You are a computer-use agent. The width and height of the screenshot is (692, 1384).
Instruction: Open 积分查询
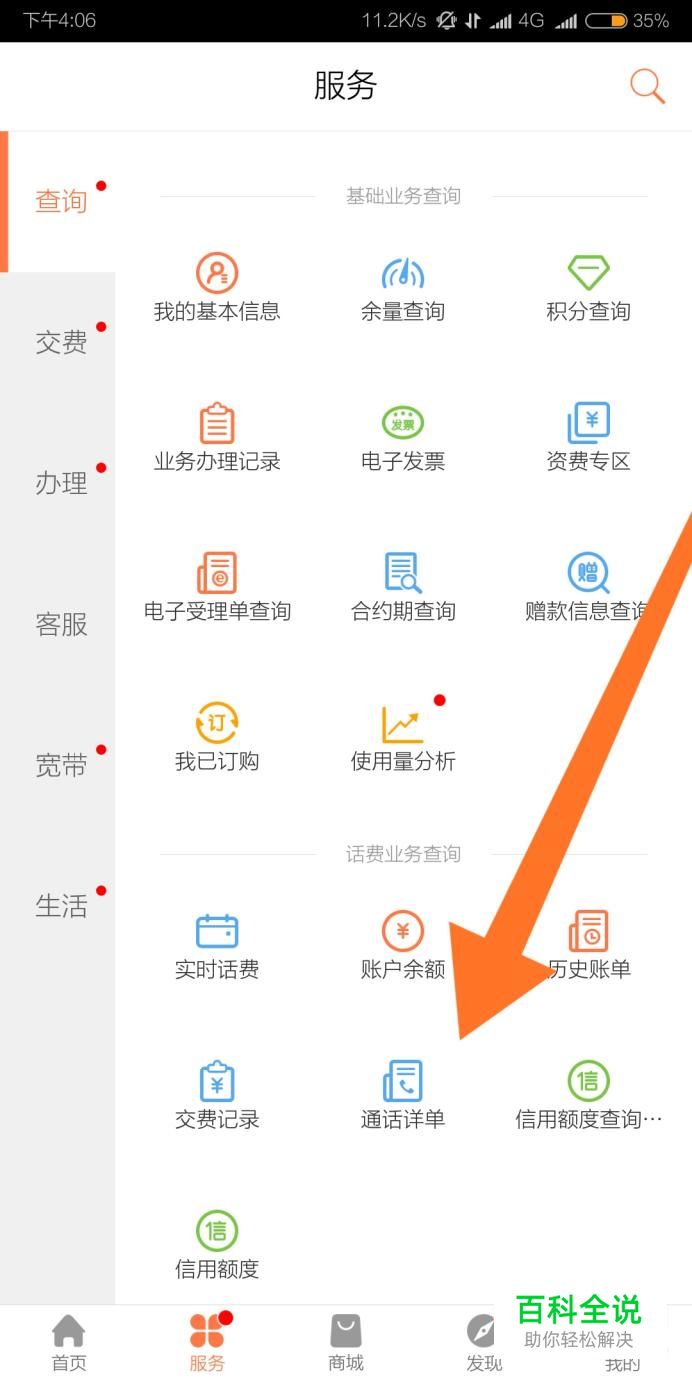[588, 288]
